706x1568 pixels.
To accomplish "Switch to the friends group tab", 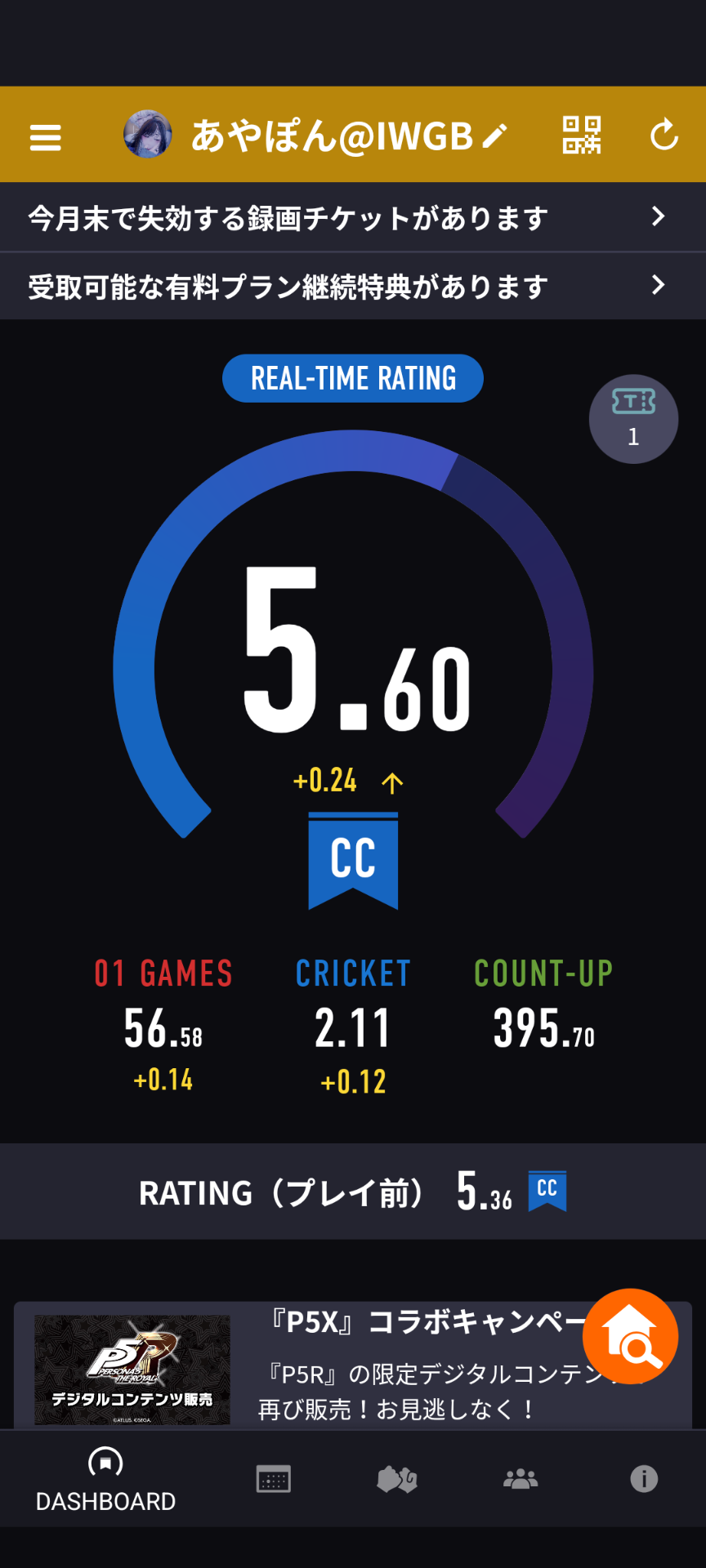I will (x=521, y=1479).
